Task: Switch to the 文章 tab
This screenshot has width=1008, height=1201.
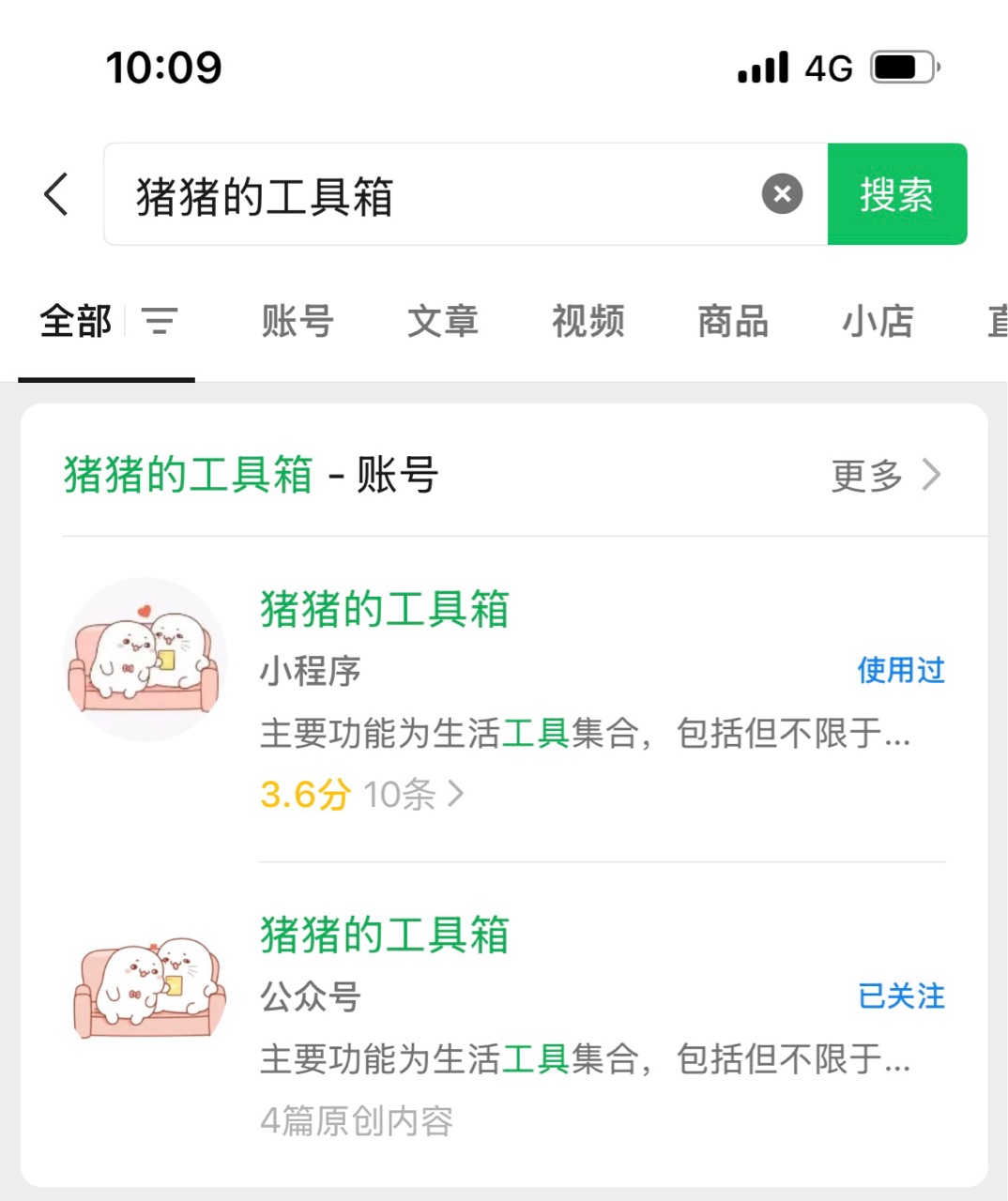Action: pyautogui.click(x=443, y=321)
